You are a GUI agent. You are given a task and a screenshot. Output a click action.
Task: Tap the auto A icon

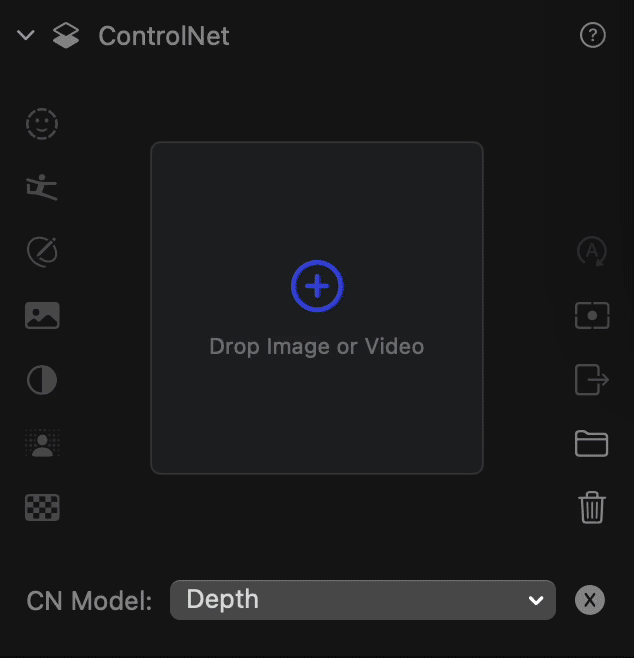coord(592,251)
